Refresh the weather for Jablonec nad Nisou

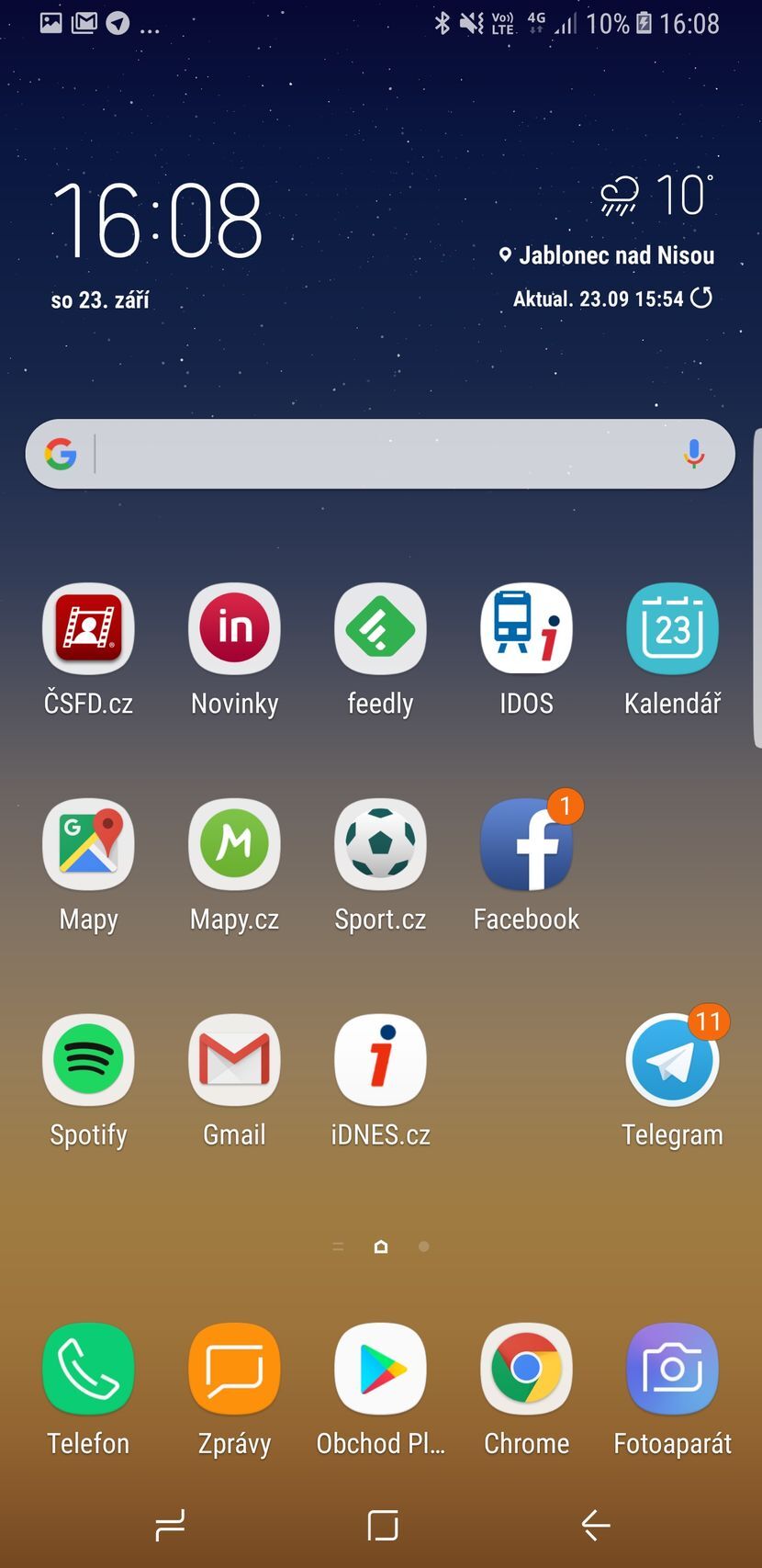coord(701,298)
